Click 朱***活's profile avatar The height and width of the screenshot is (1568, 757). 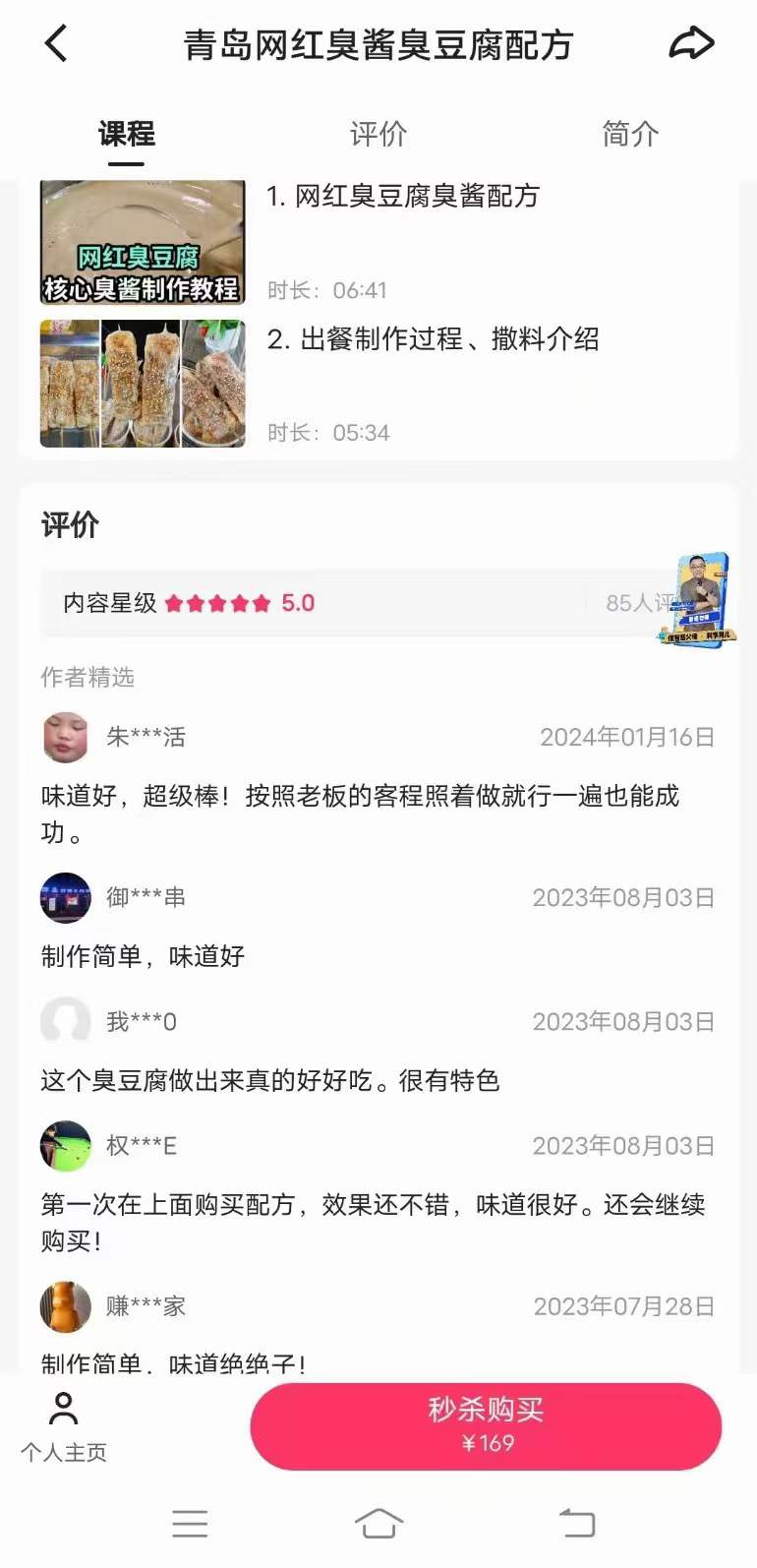point(64,737)
